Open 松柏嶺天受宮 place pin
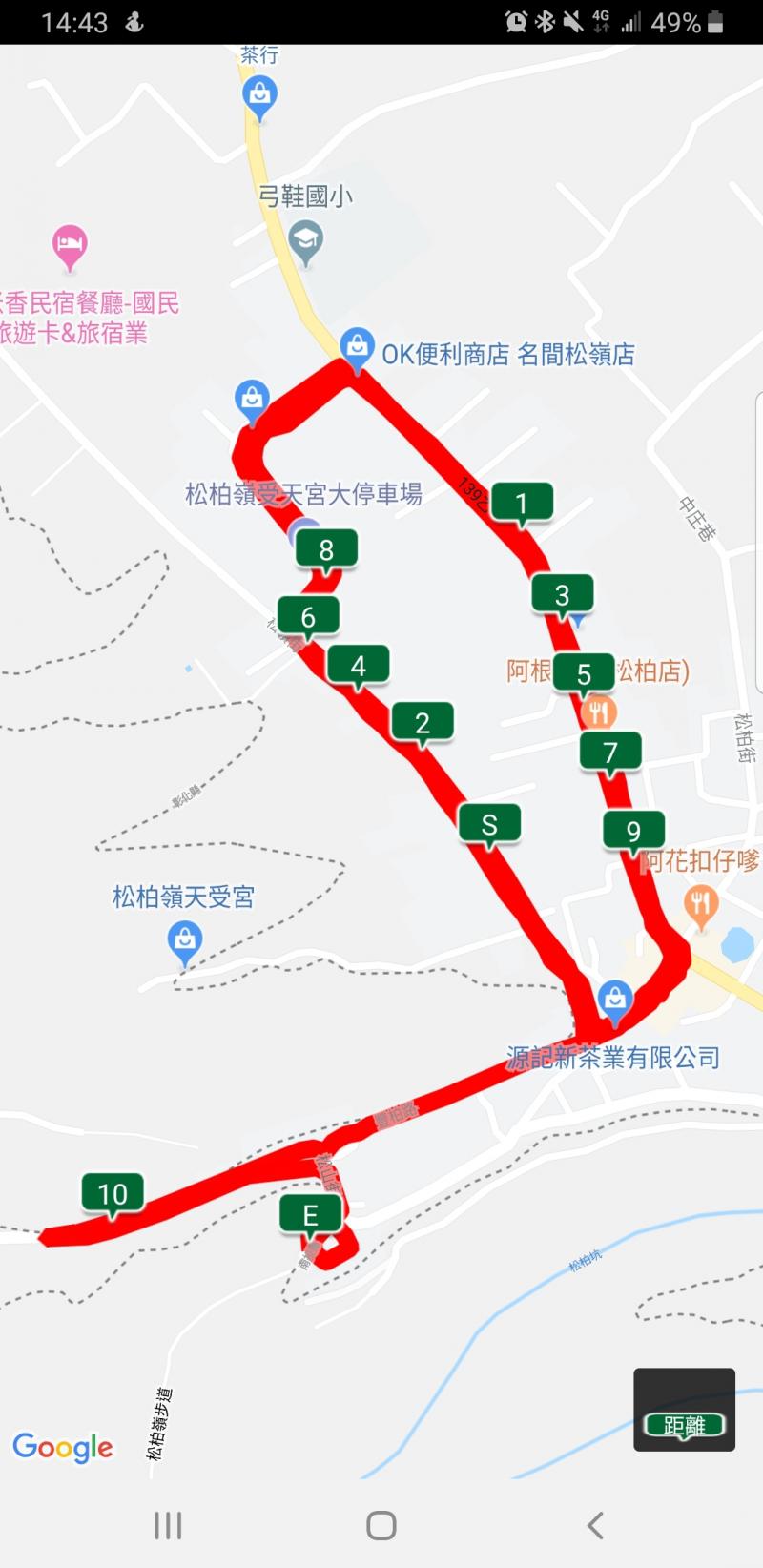Screen dimensions: 763x1568 (185, 942)
